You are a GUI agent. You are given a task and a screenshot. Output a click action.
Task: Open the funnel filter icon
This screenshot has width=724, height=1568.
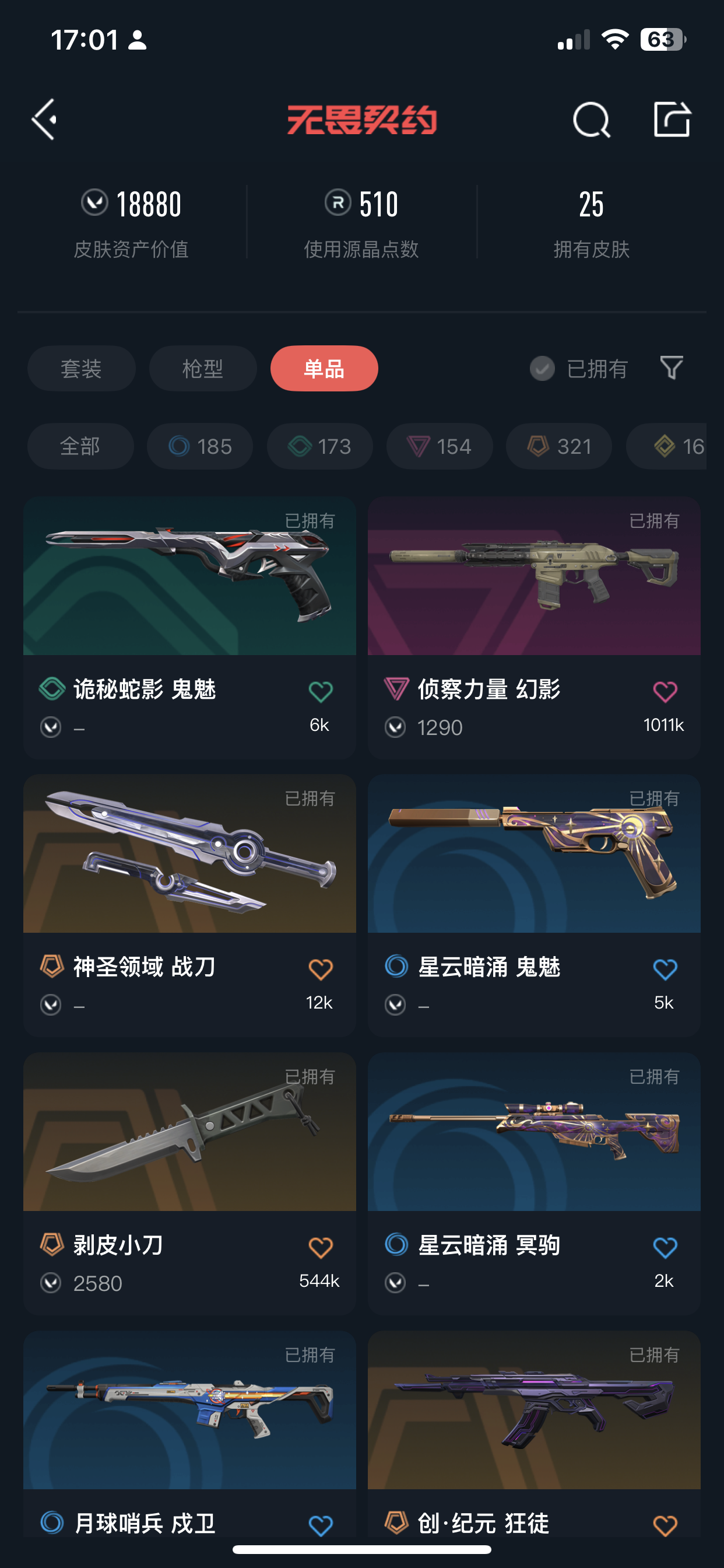[671, 367]
